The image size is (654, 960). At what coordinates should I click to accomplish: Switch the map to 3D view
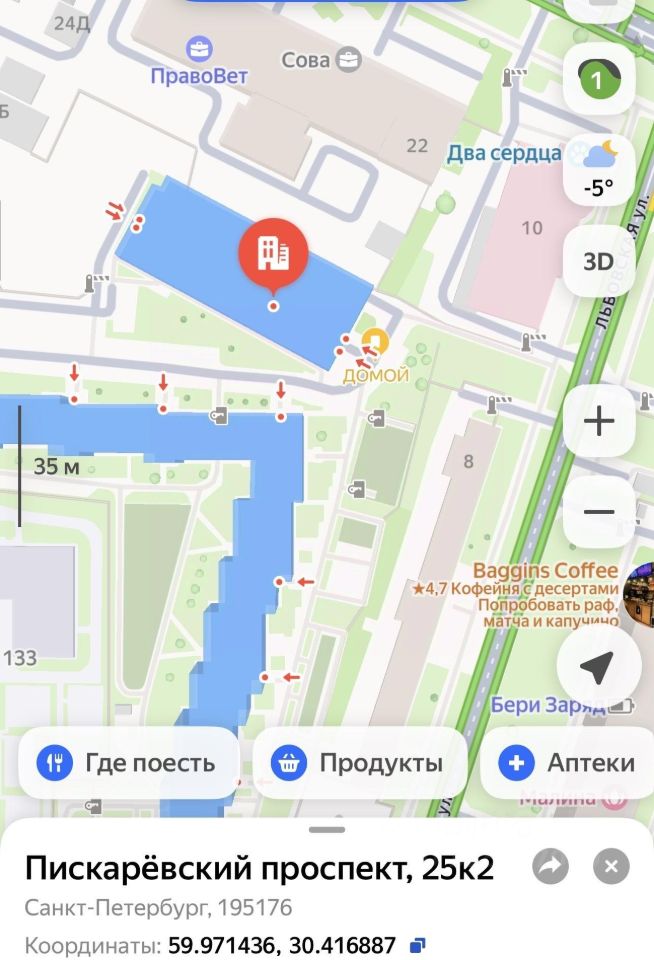click(x=598, y=262)
